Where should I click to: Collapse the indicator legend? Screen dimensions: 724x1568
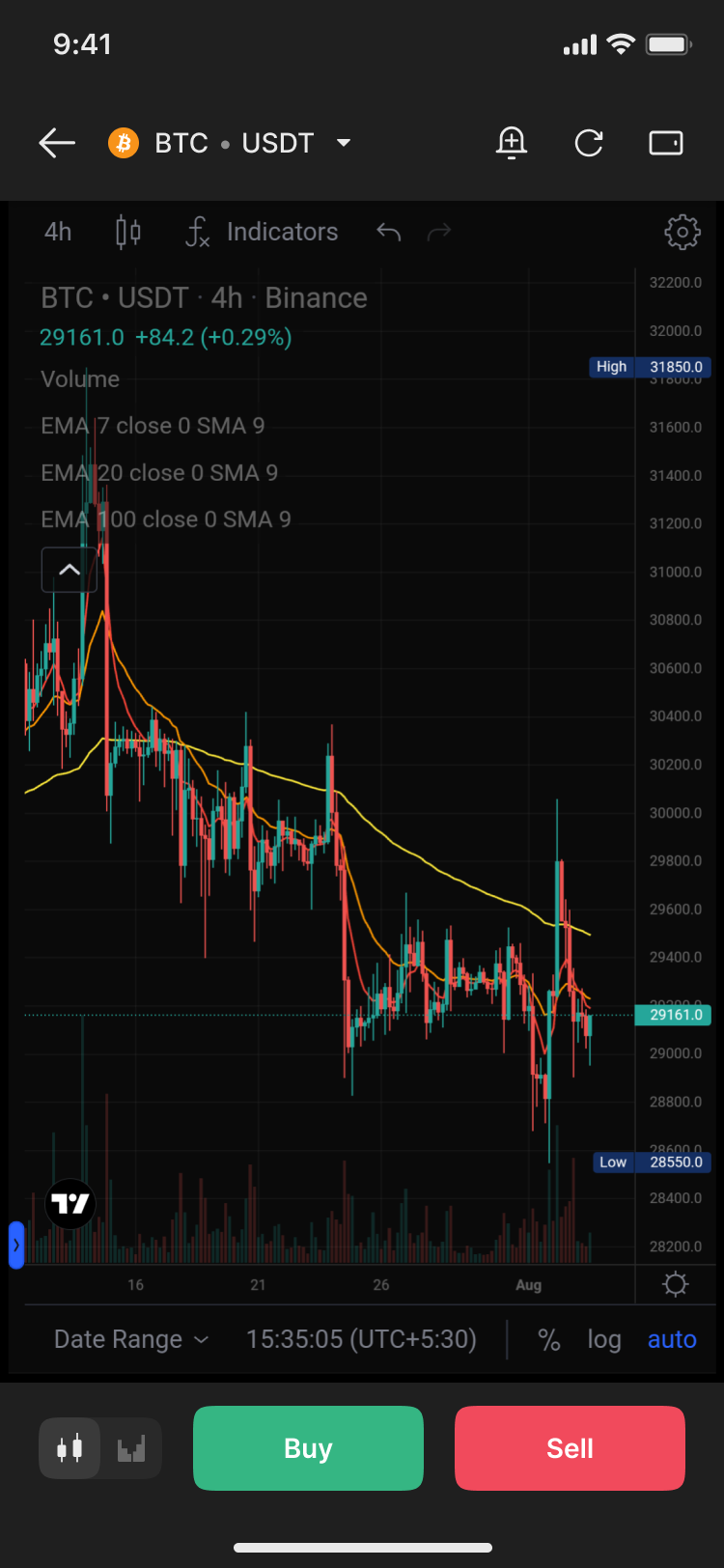coord(70,570)
